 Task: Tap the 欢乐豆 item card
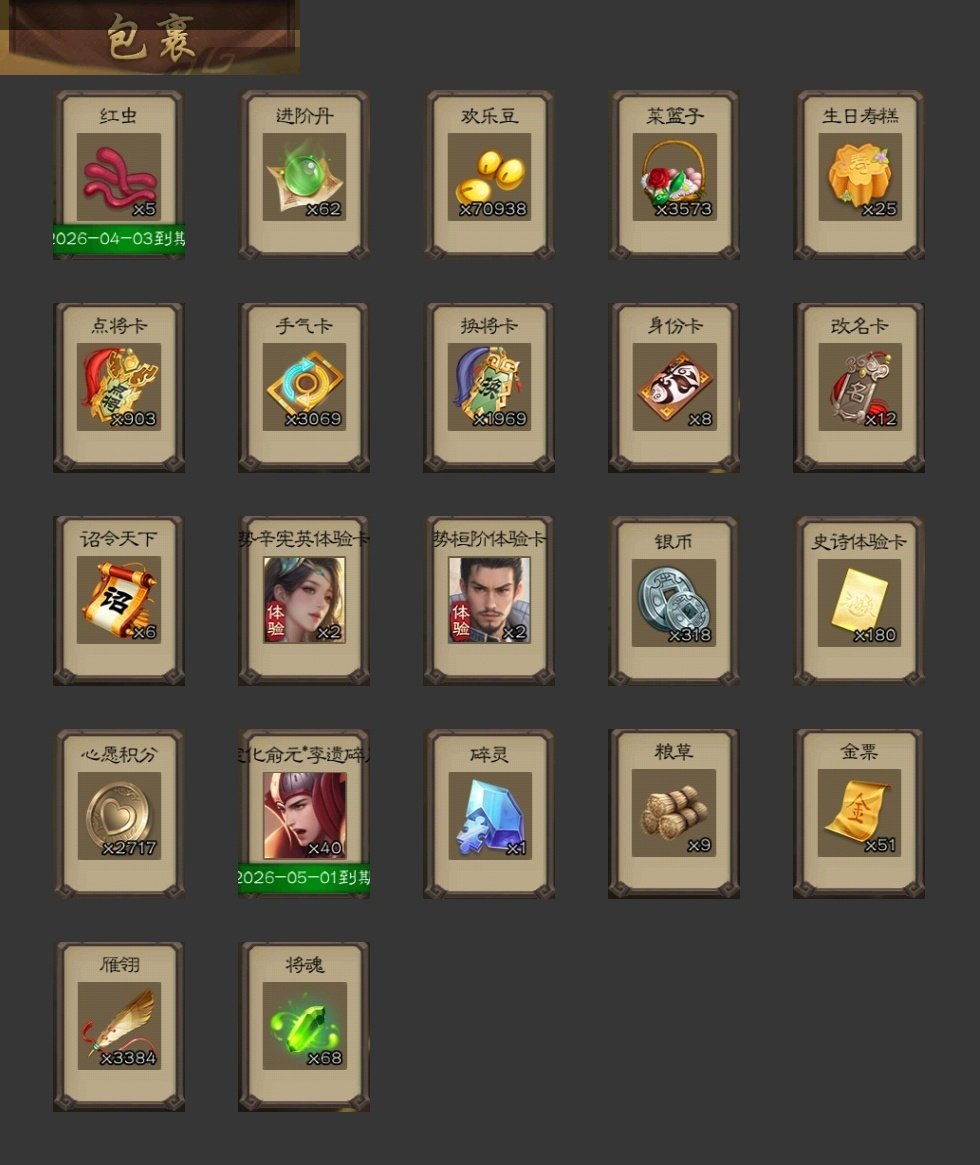(489, 176)
